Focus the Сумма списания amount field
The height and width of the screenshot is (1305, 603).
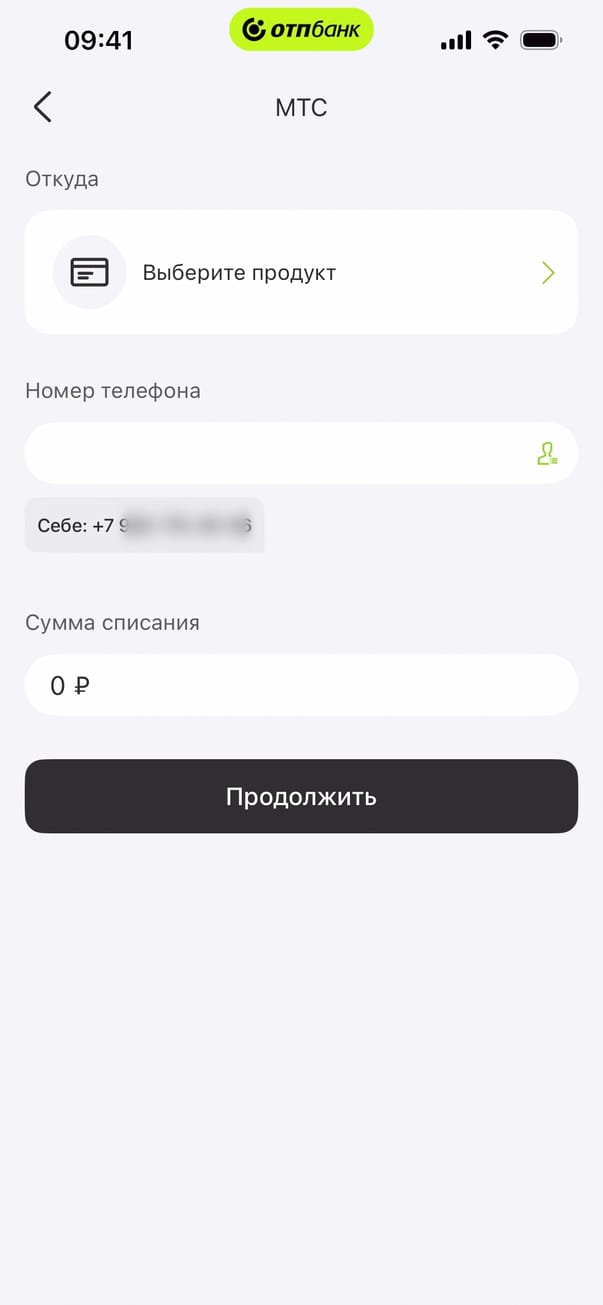(x=301, y=685)
